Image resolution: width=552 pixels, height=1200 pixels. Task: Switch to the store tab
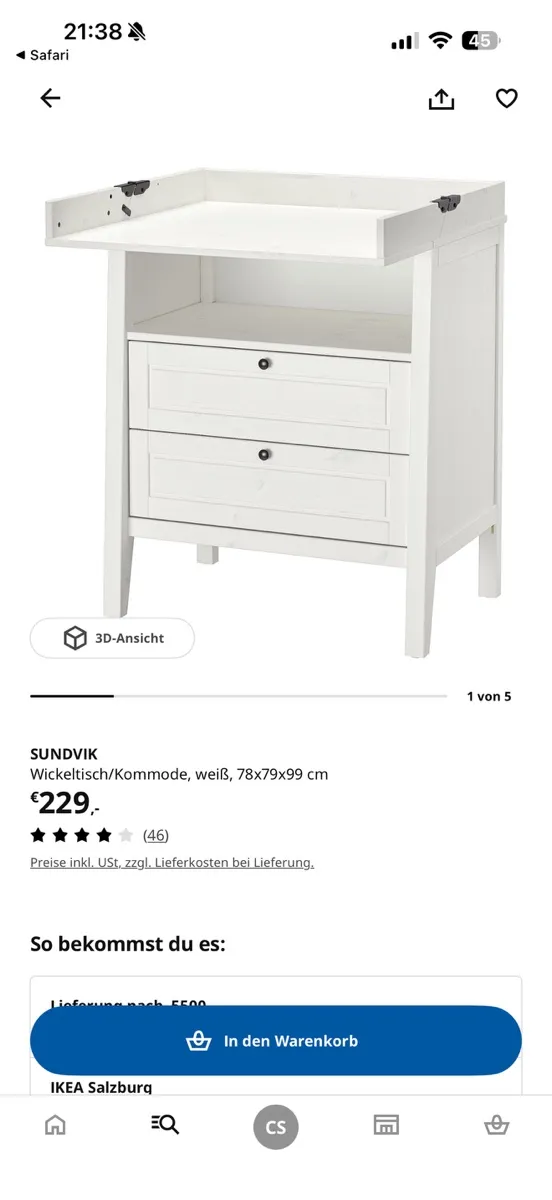[386, 1125]
